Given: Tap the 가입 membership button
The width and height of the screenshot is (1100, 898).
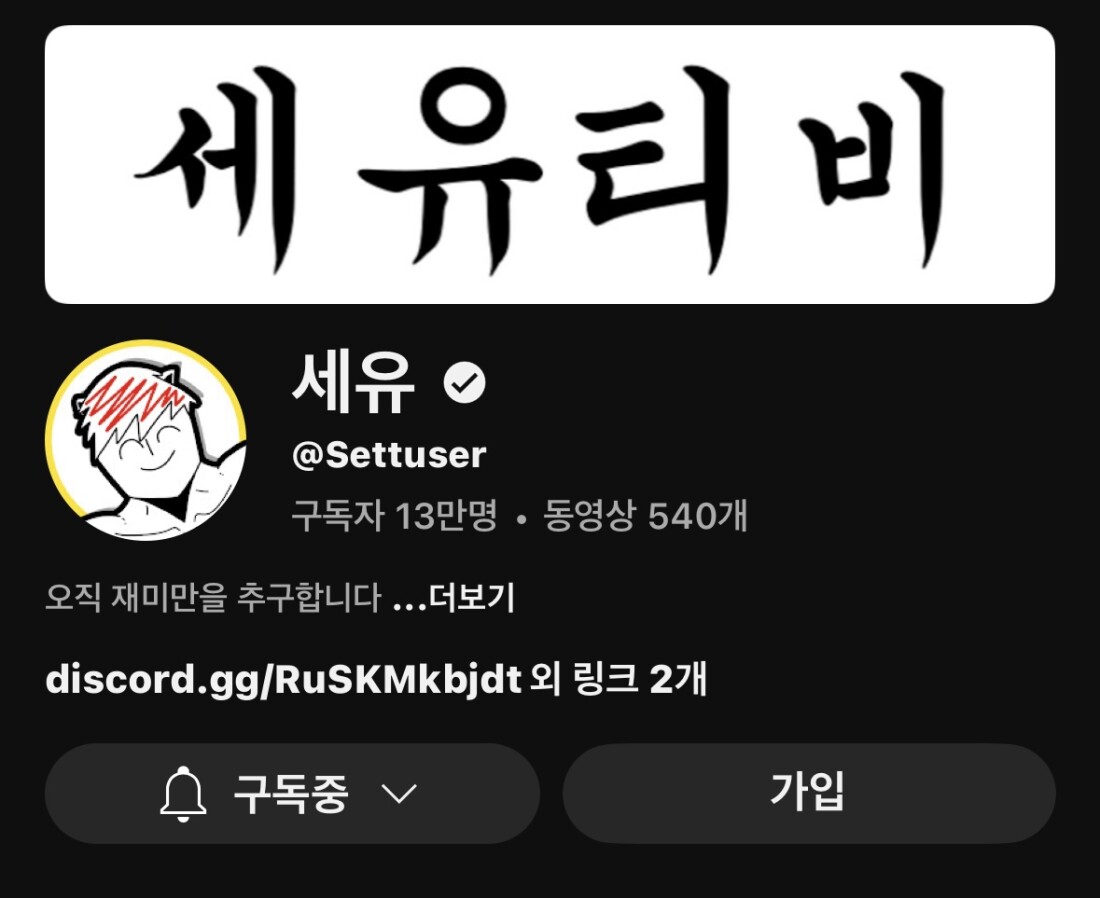Looking at the screenshot, I should (x=808, y=793).
